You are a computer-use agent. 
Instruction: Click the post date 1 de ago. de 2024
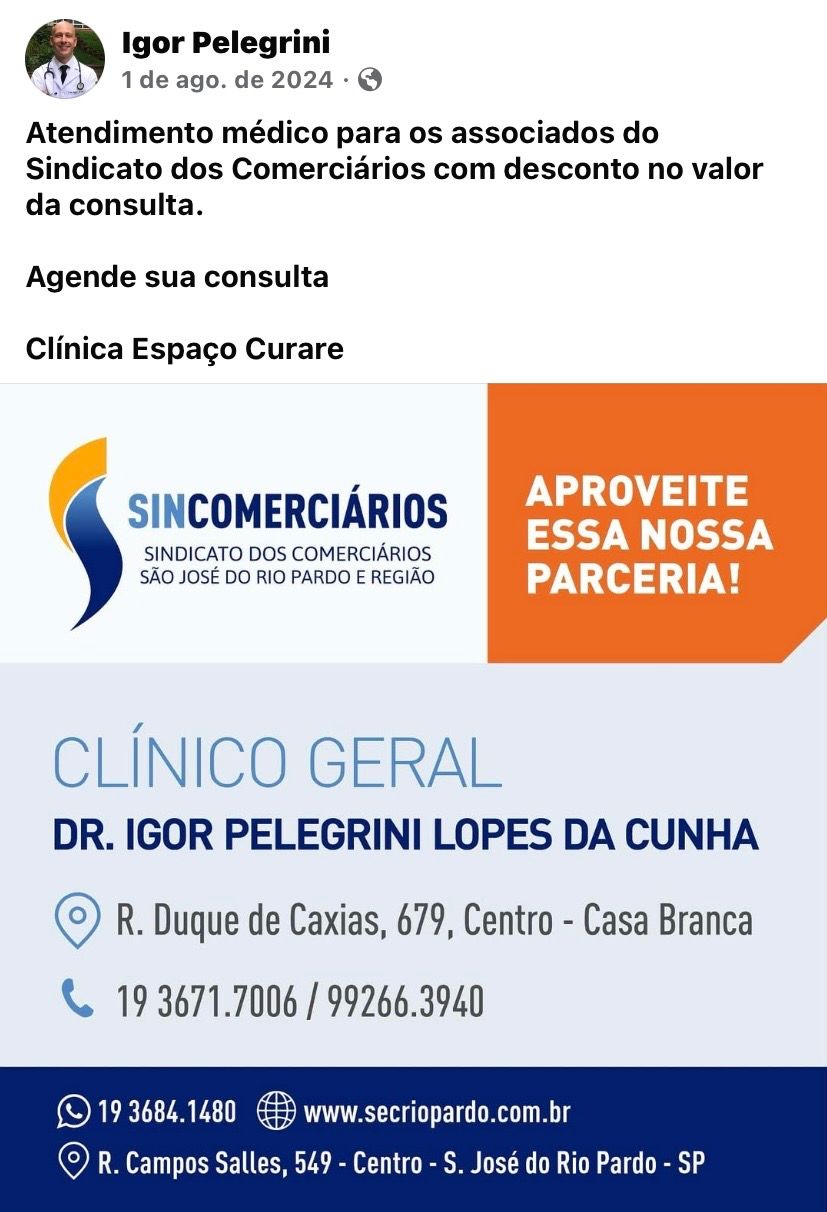224,79
